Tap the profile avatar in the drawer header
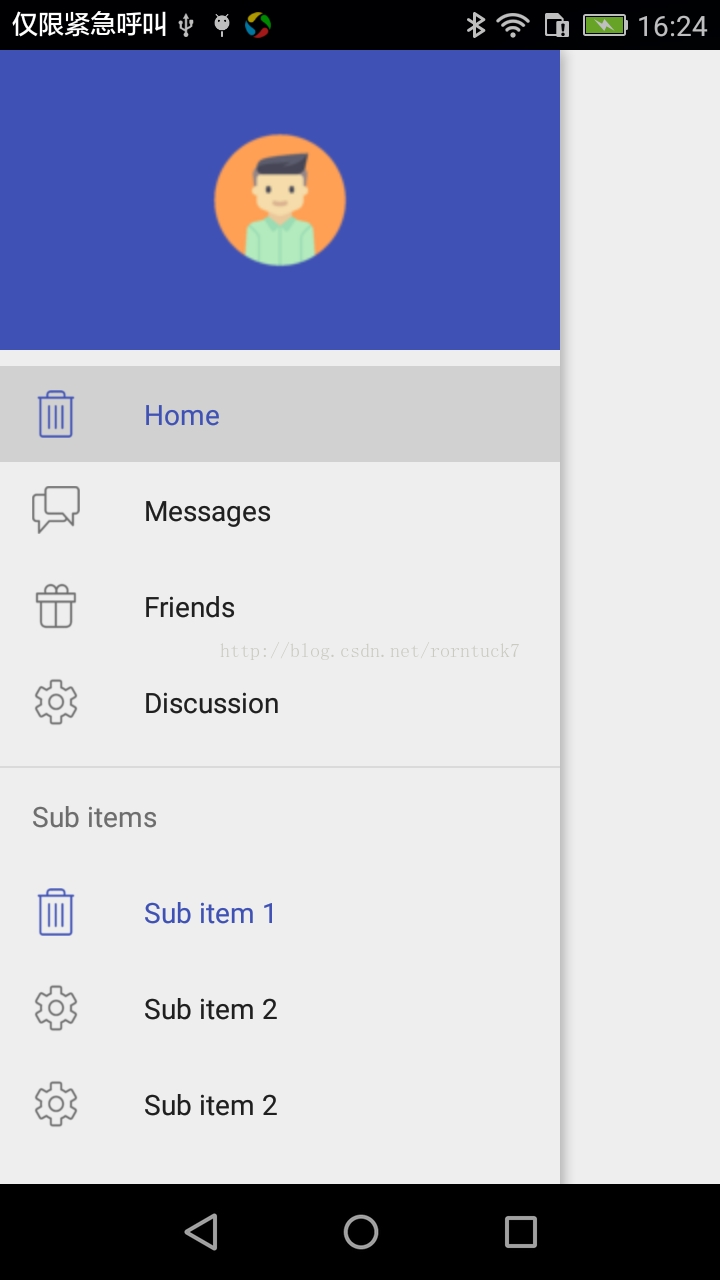The image size is (720, 1280). [x=280, y=200]
